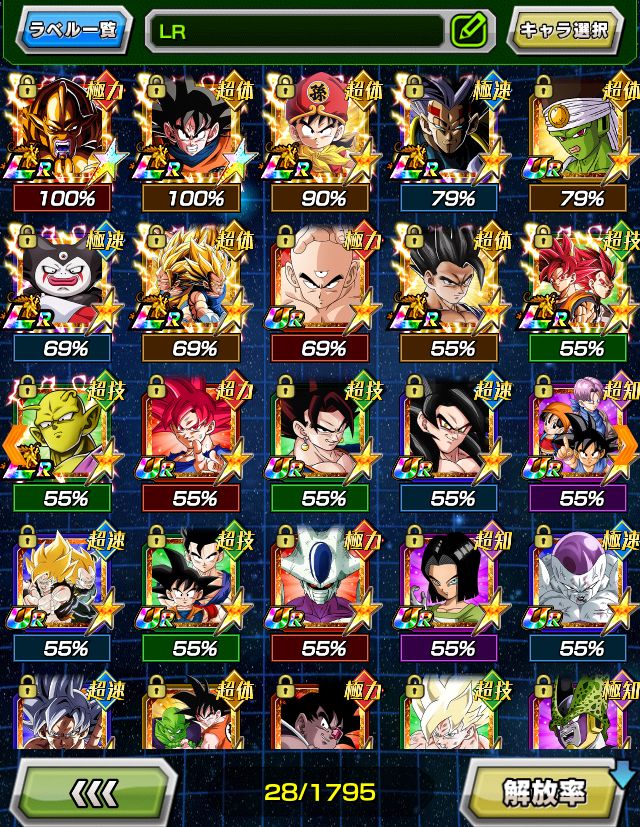Tap the LR label text field
The height and width of the screenshot is (827, 640).
(x=295, y=30)
